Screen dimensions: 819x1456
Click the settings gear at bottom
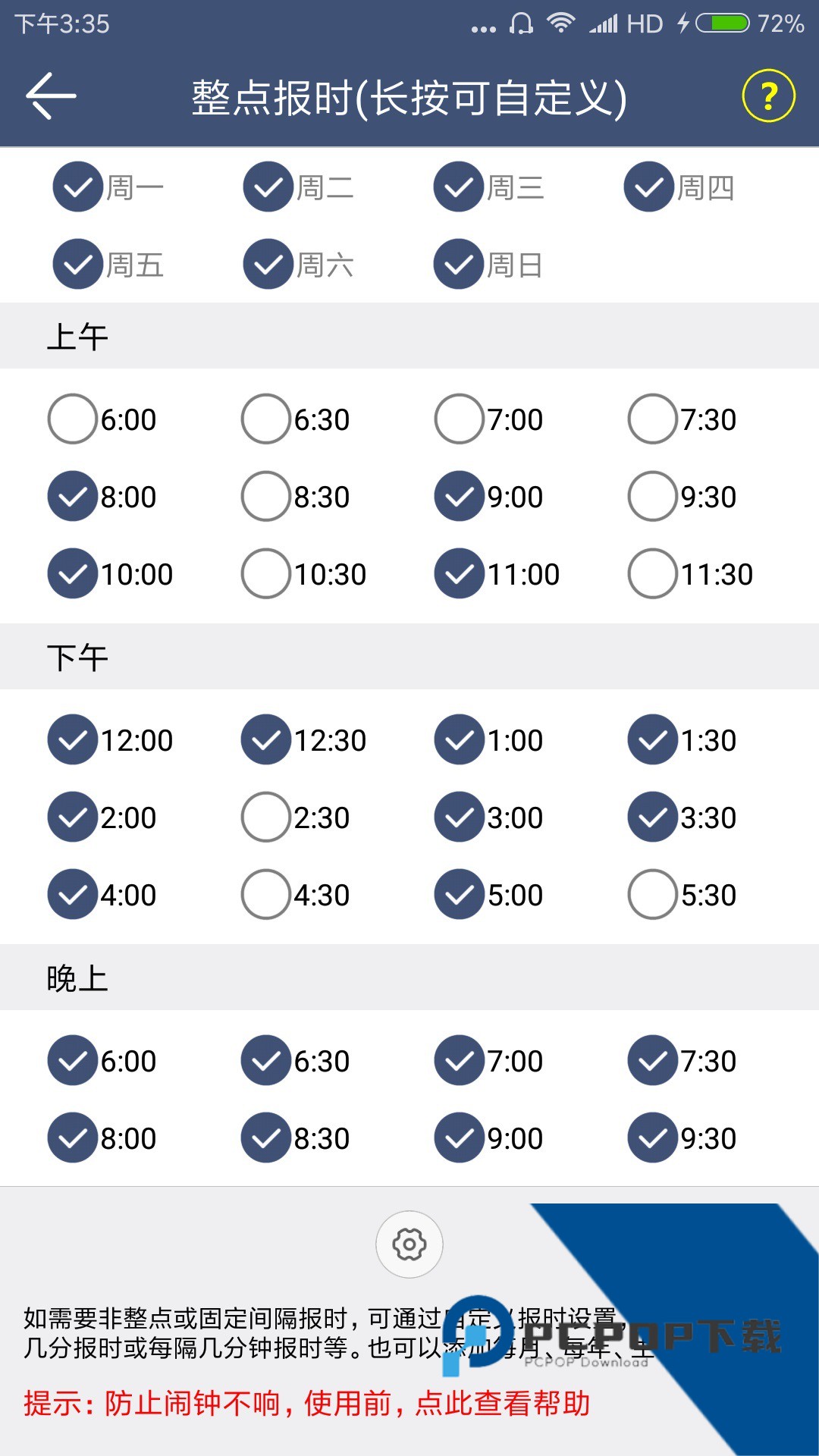tap(409, 1243)
